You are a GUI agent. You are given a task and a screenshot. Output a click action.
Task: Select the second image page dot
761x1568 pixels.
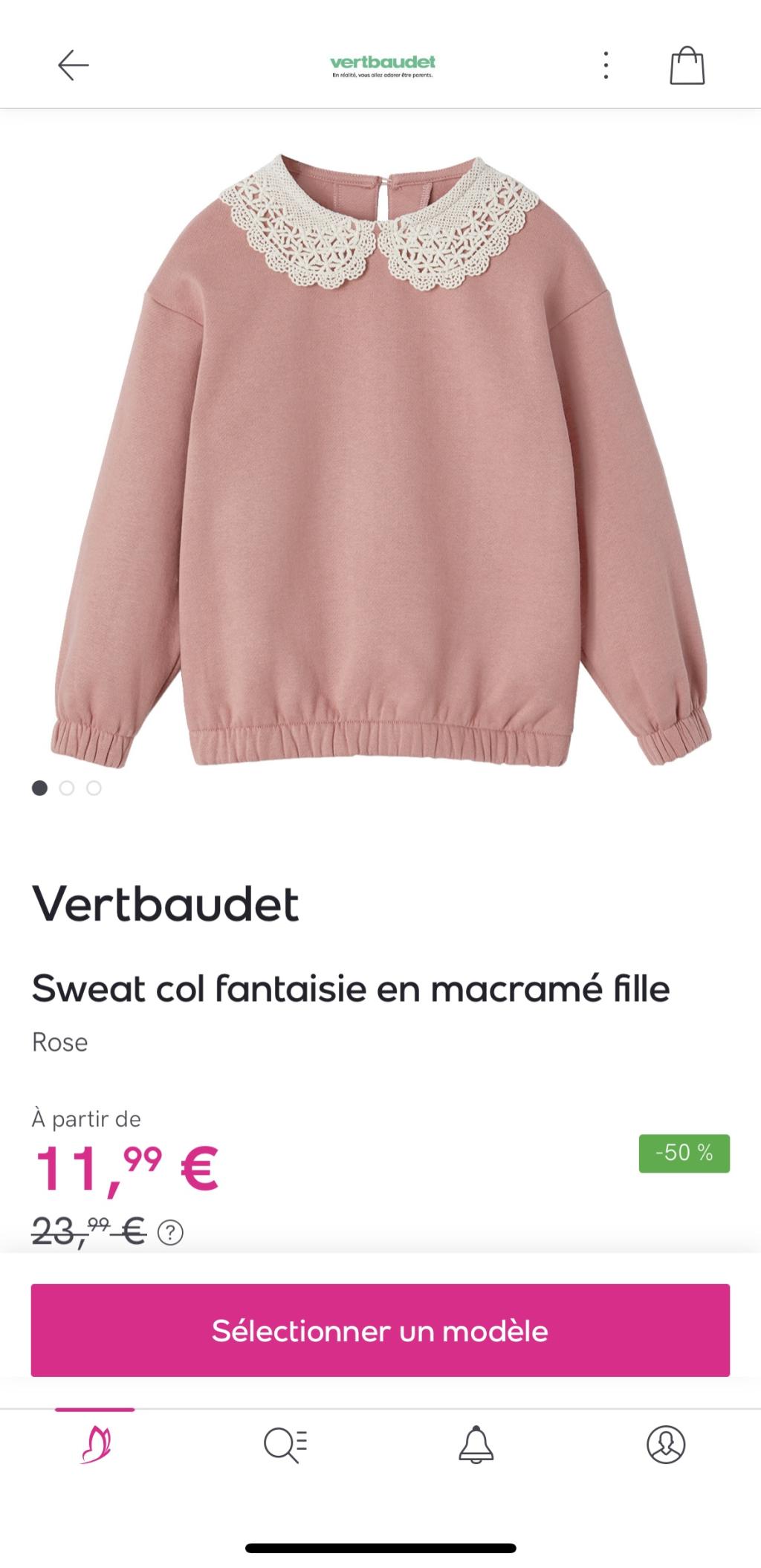(x=67, y=788)
